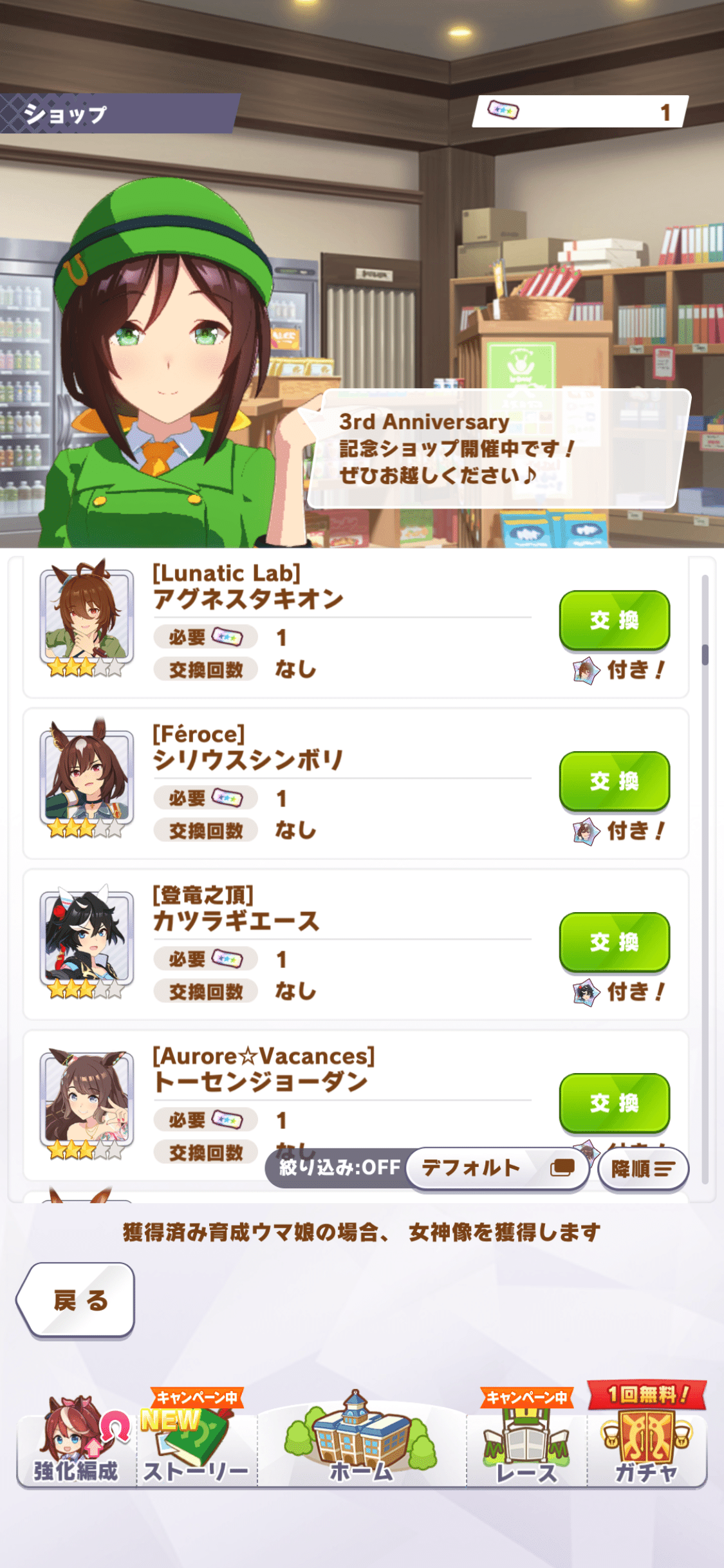Tap 交換 for カツラギエース

pyautogui.click(x=614, y=942)
